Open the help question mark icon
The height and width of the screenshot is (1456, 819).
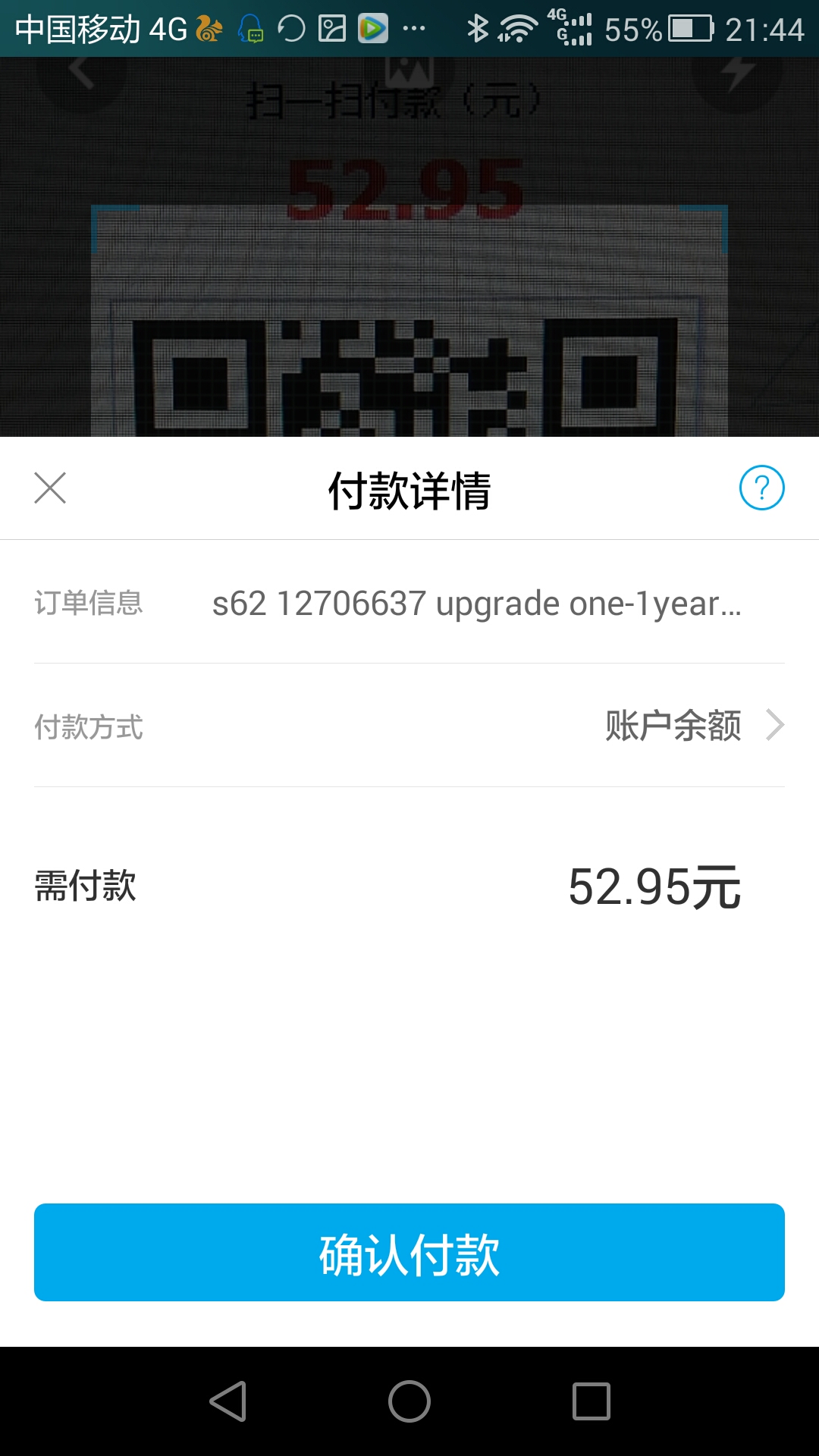(x=761, y=488)
